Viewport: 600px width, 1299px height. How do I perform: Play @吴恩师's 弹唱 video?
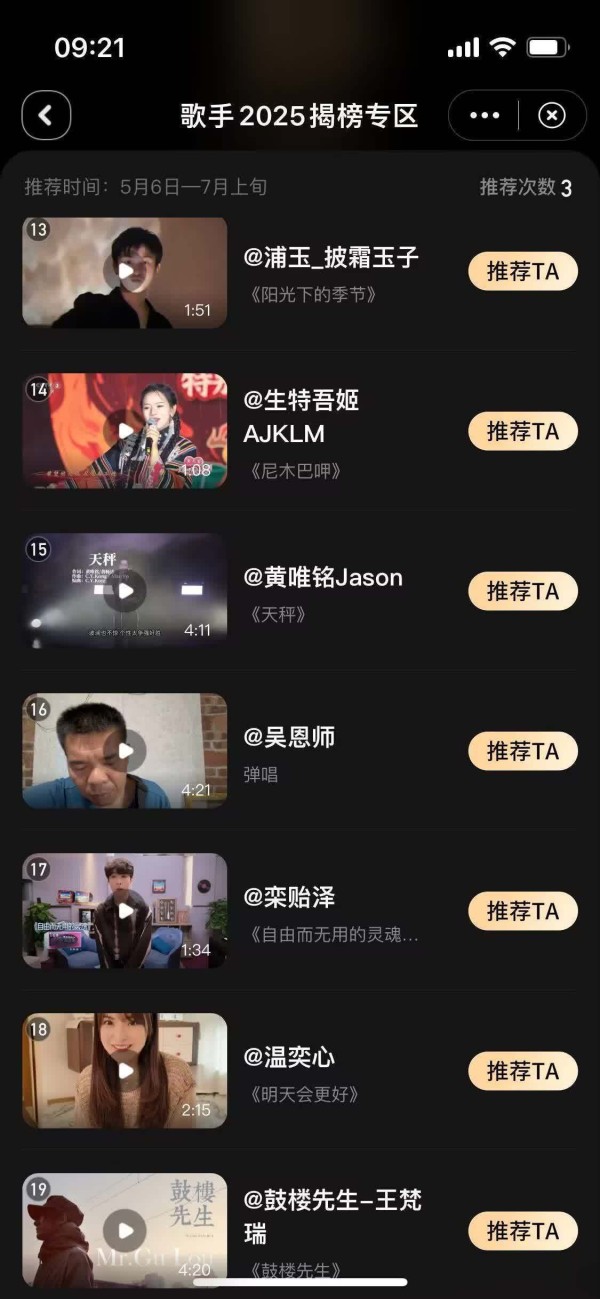click(x=125, y=751)
